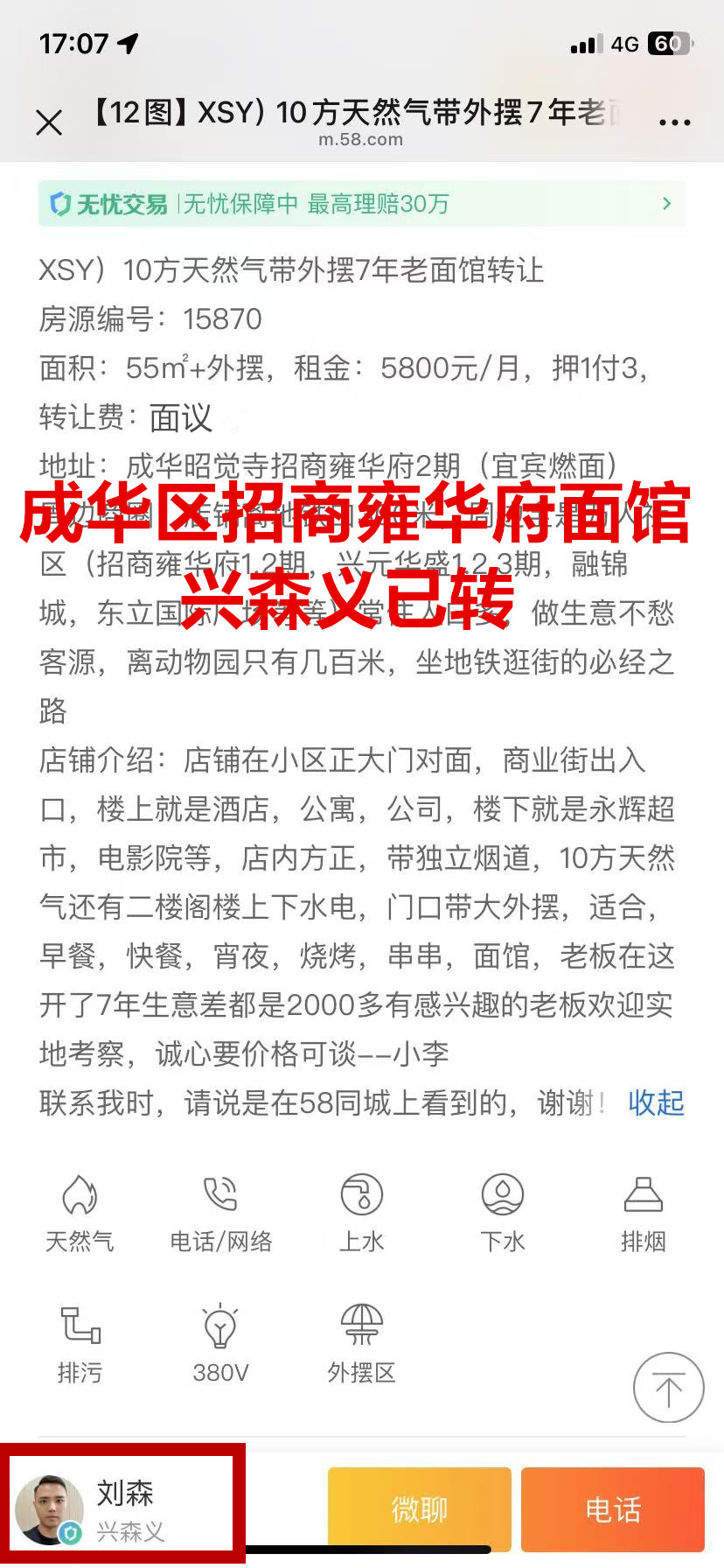
Task: Call the agent via 电话 button
Action: point(612,1509)
